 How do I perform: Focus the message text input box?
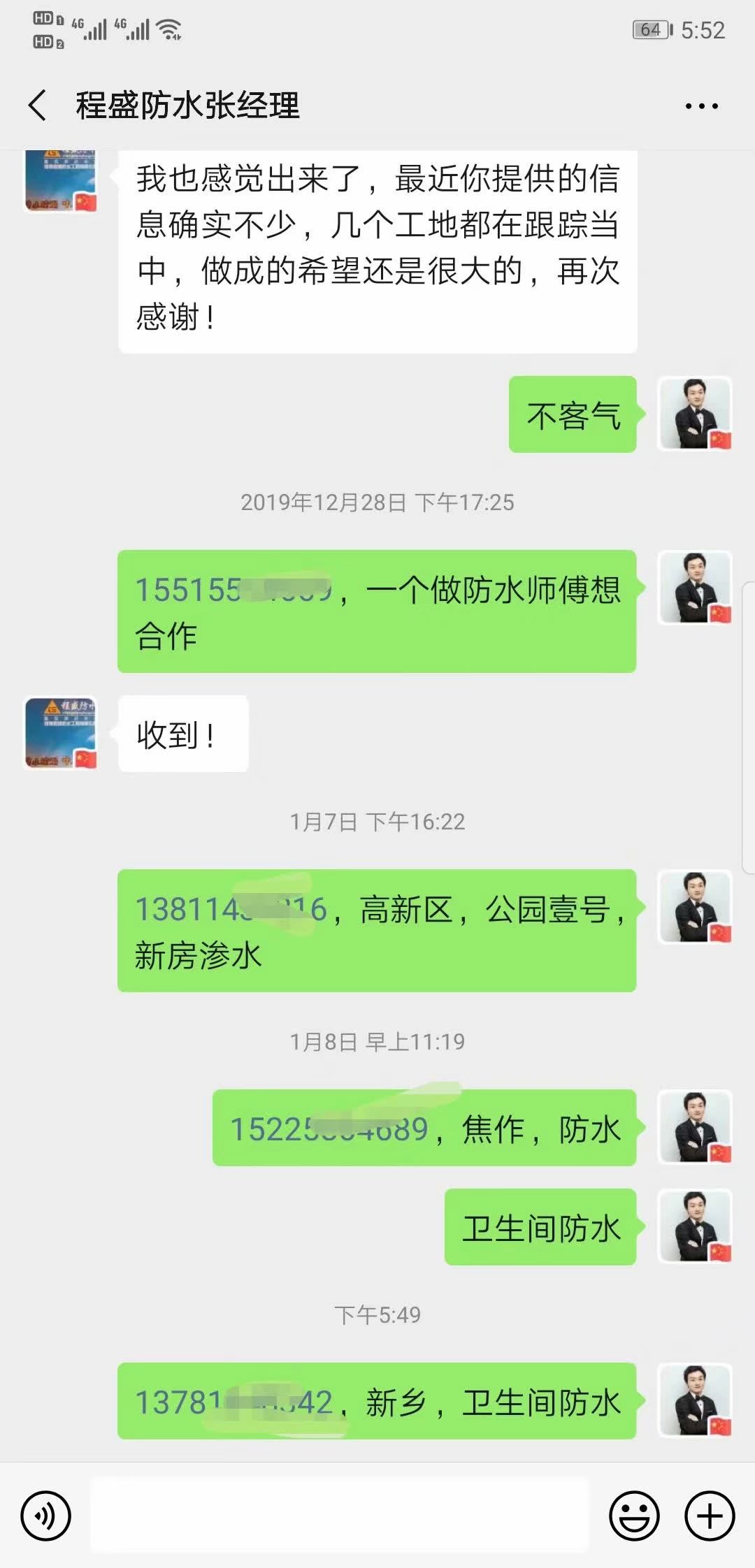[x=340, y=1515]
